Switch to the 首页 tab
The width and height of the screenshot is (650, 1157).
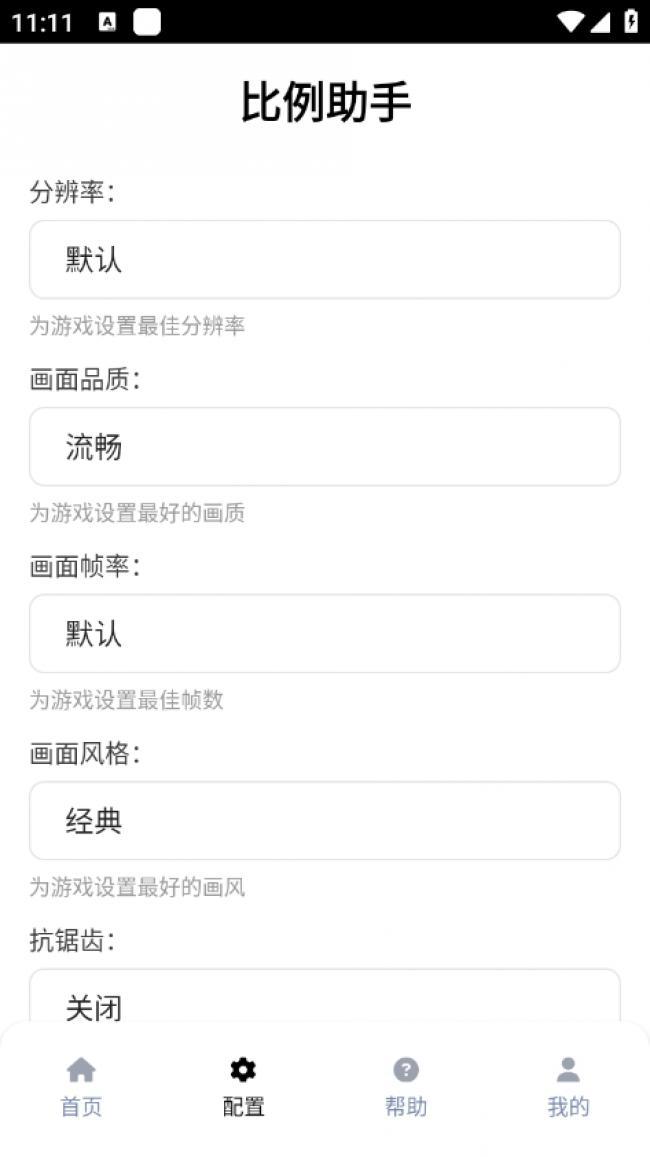(81, 1087)
